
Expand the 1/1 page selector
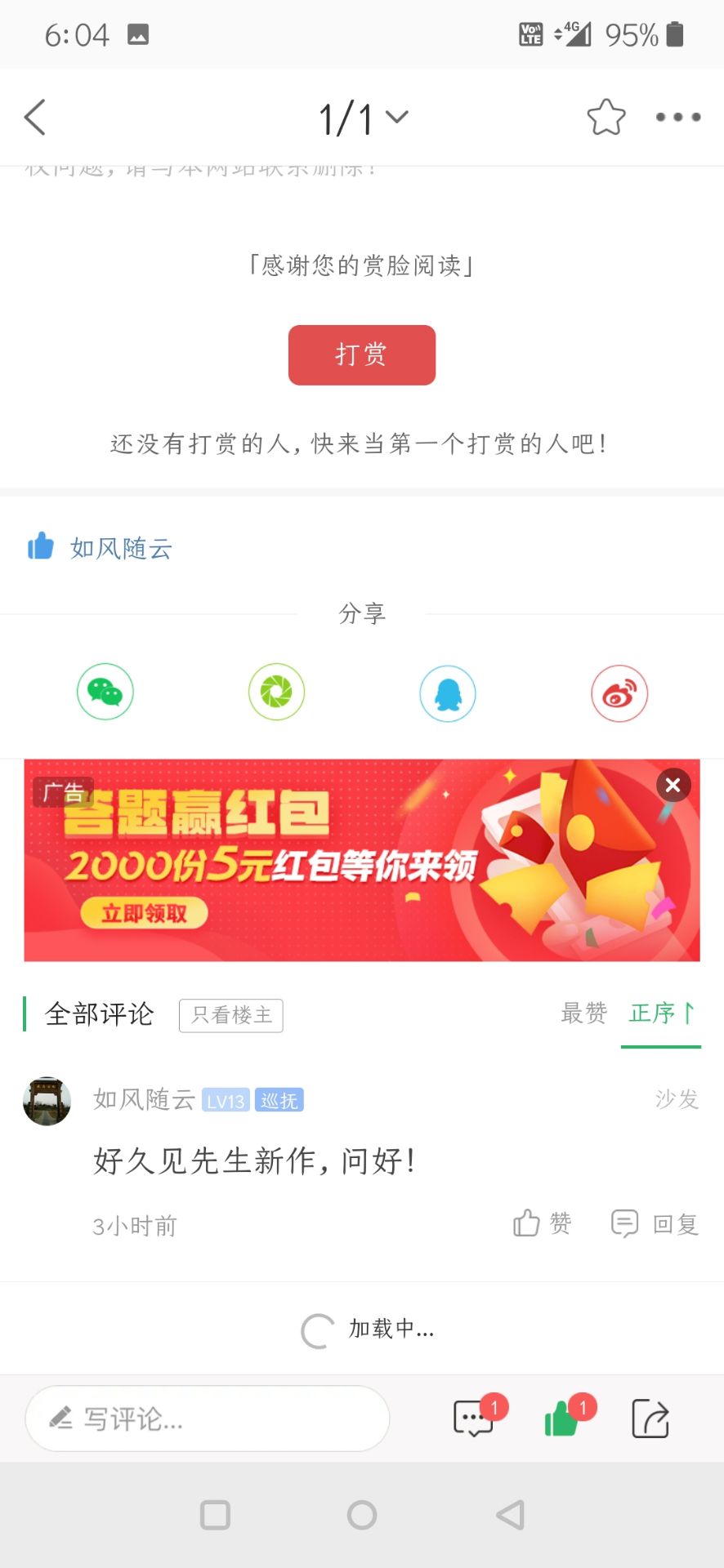(x=362, y=118)
